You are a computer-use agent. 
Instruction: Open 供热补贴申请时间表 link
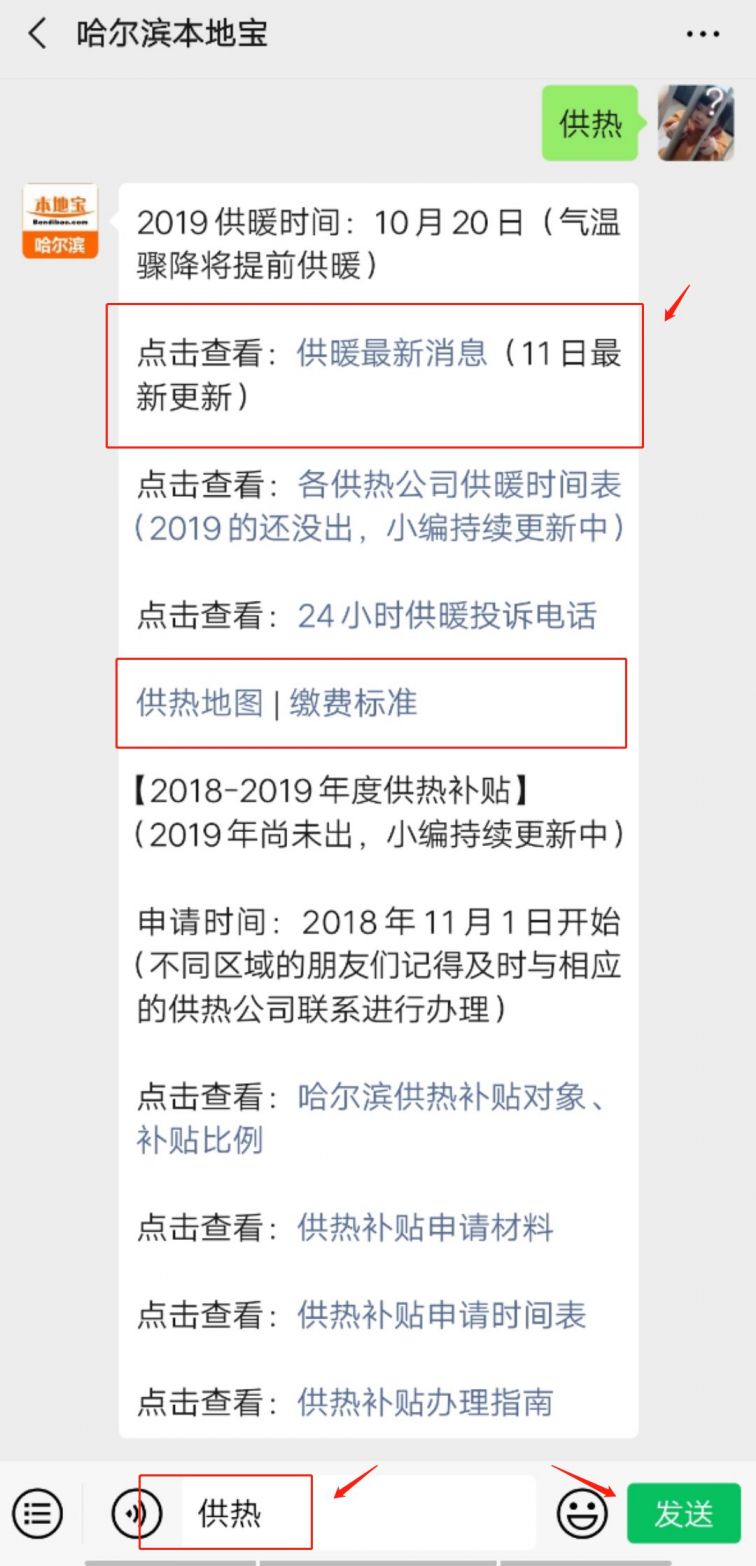click(x=441, y=1316)
